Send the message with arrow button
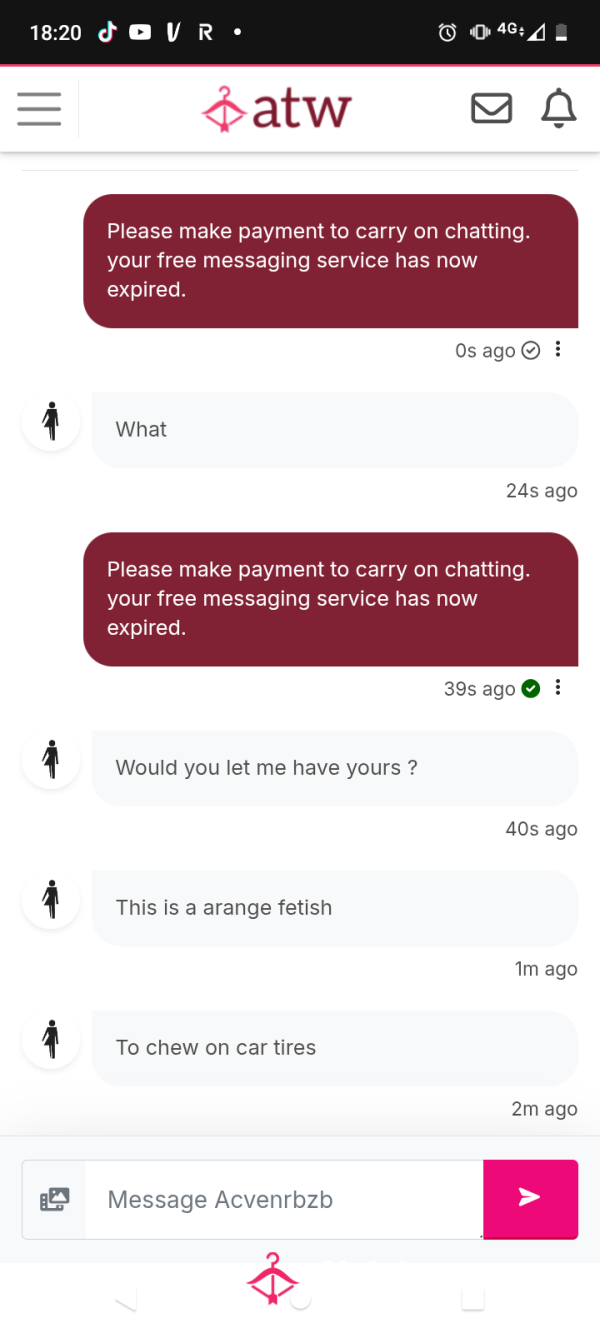This screenshot has height=1333, width=600. point(530,1198)
